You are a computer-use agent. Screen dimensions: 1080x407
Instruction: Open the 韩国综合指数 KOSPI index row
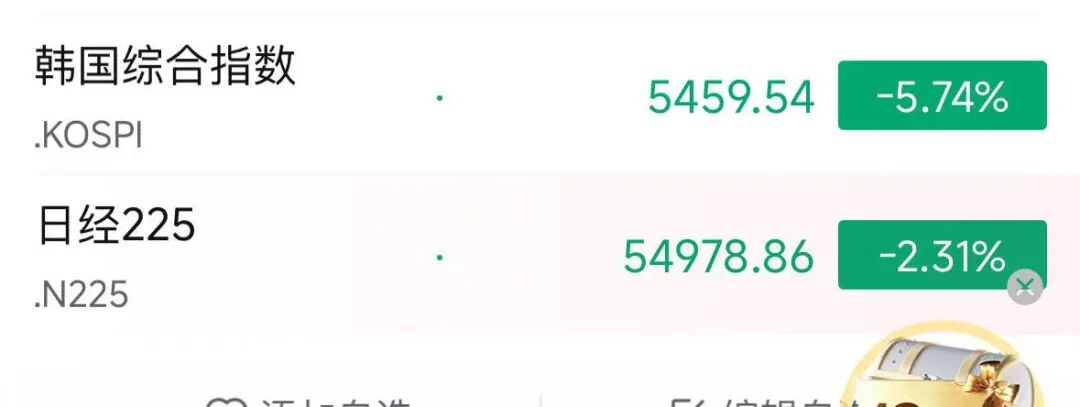click(300, 97)
